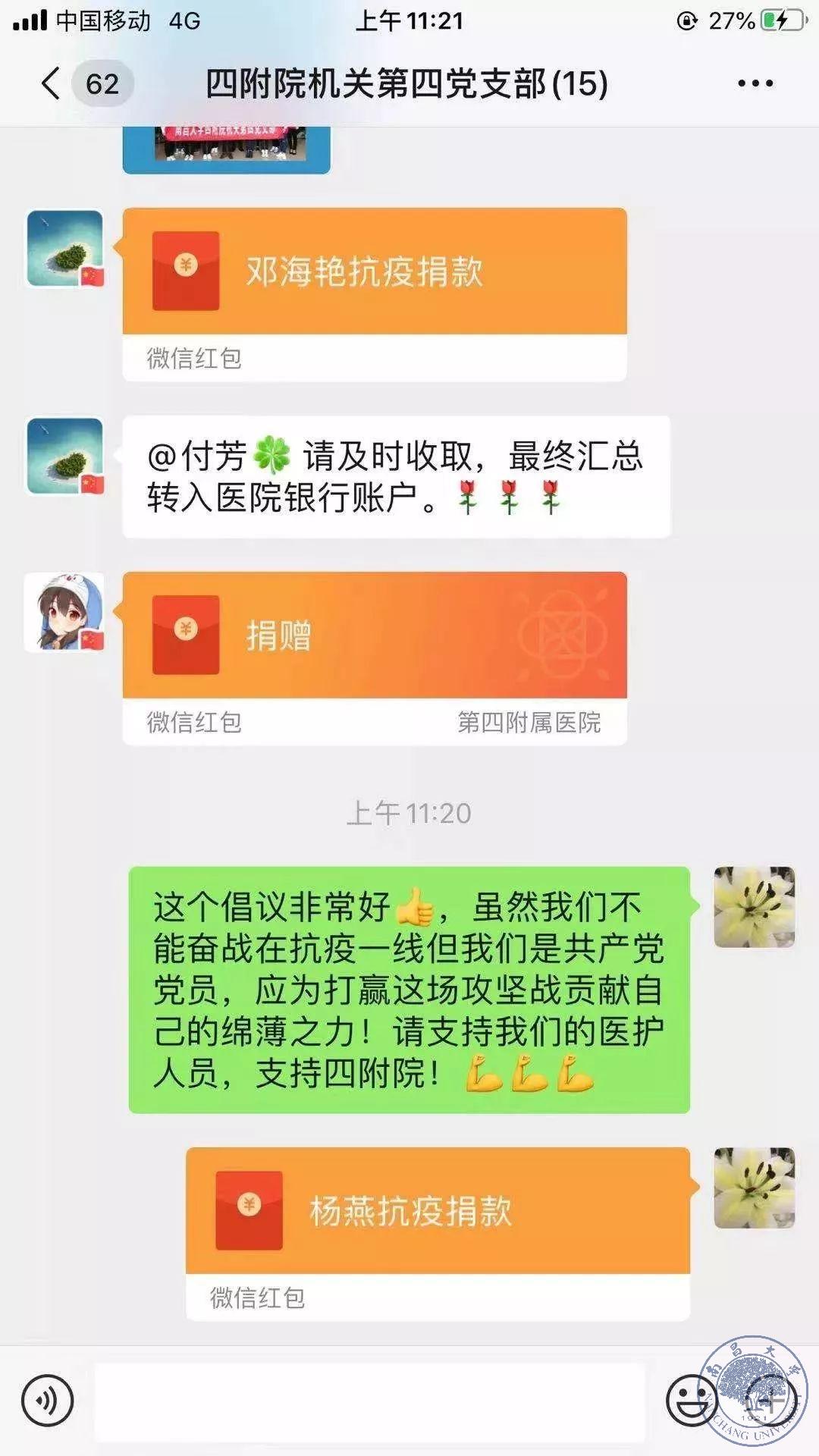Open the 邓海艳抗疫捐款 red packet
The height and width of the screenshot is (1456, 819).
375,271
